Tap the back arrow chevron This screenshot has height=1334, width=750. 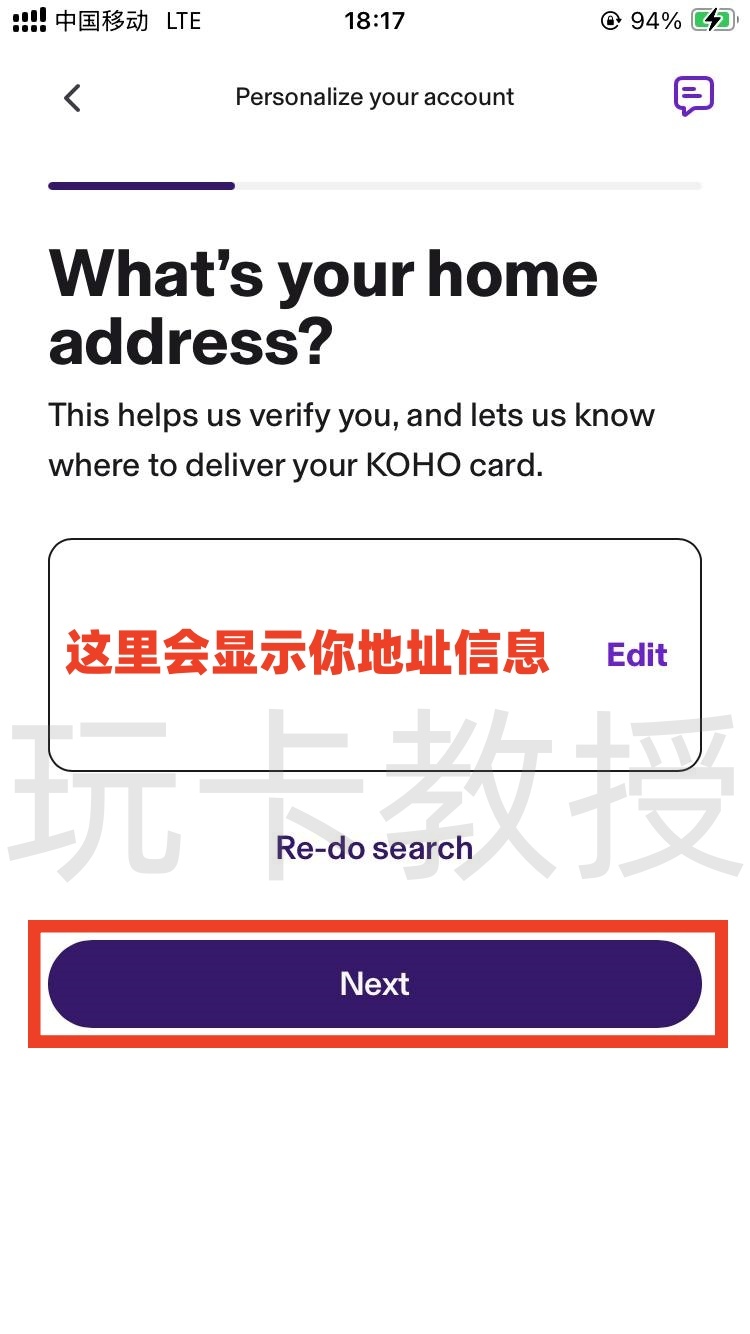(71, 97)
